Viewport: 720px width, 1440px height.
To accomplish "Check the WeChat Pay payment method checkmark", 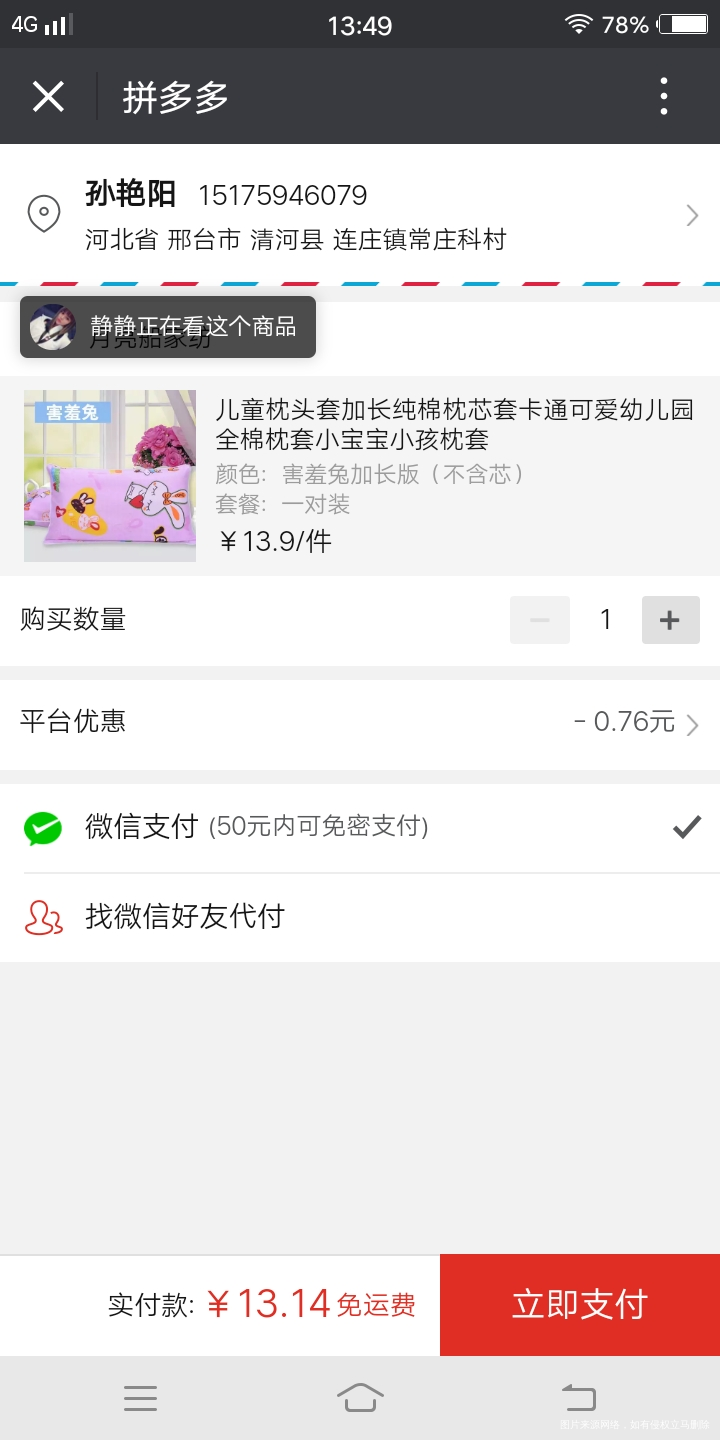I will tap(686, 826).
